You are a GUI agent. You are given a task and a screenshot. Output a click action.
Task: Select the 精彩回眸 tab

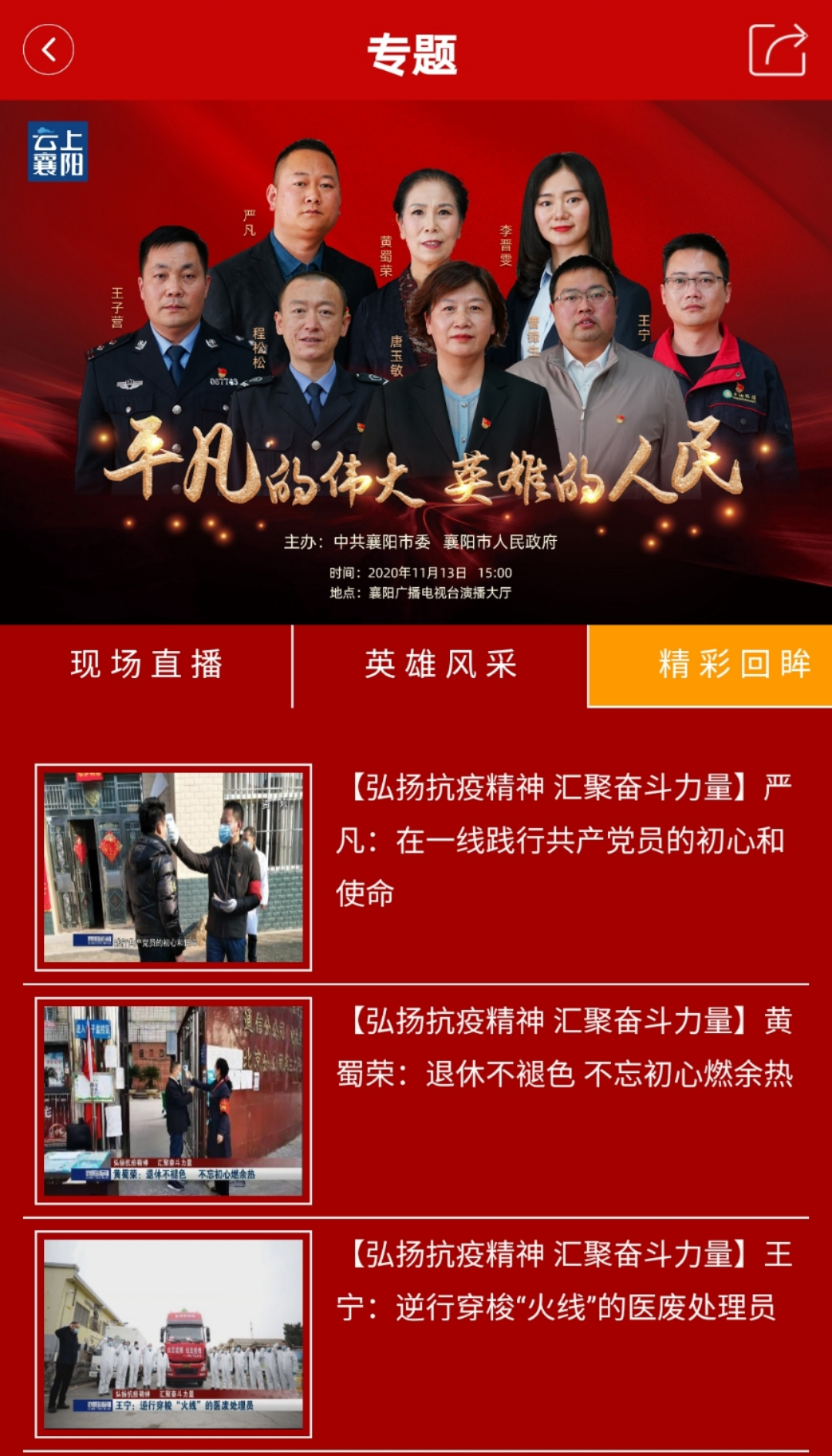[710, 665]
